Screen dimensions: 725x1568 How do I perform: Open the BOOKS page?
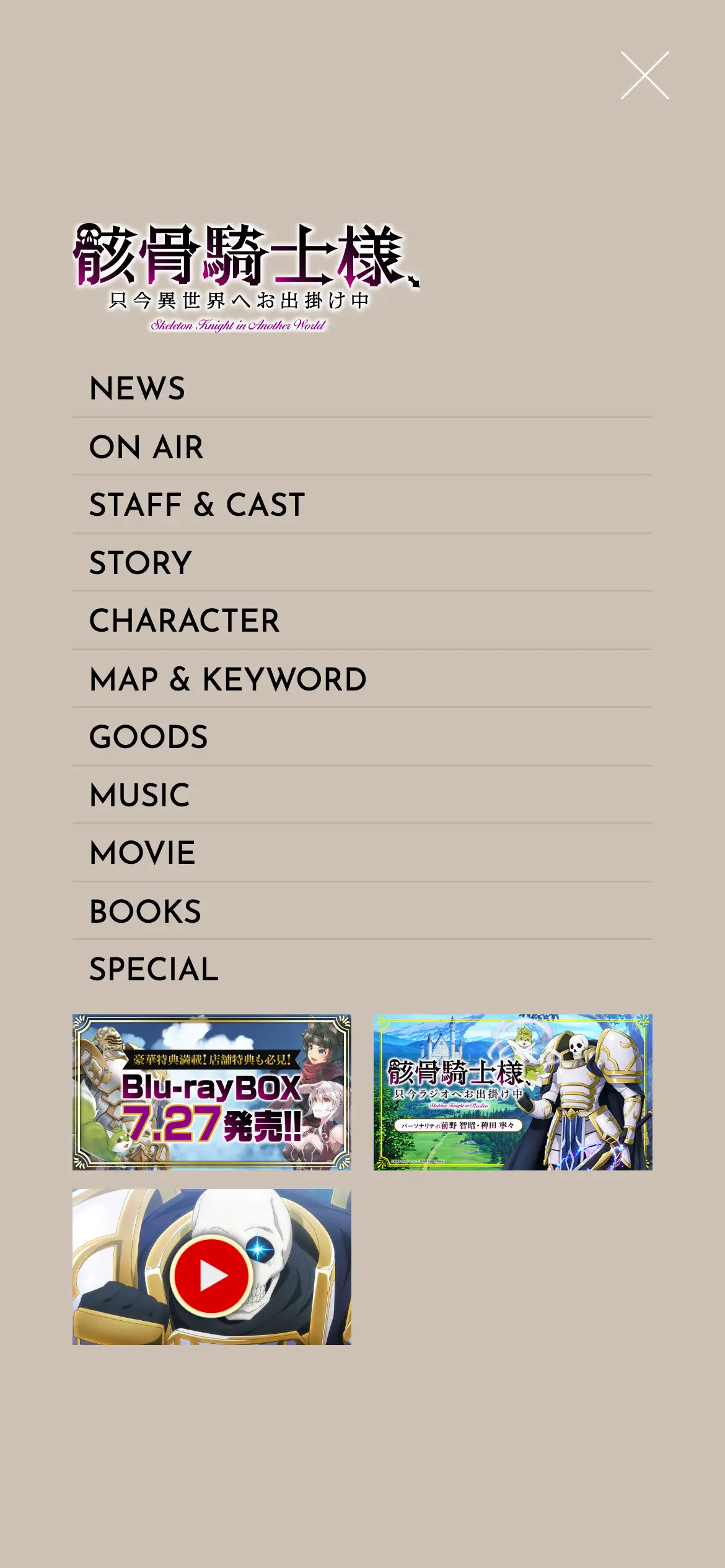(x=146, y=912)
